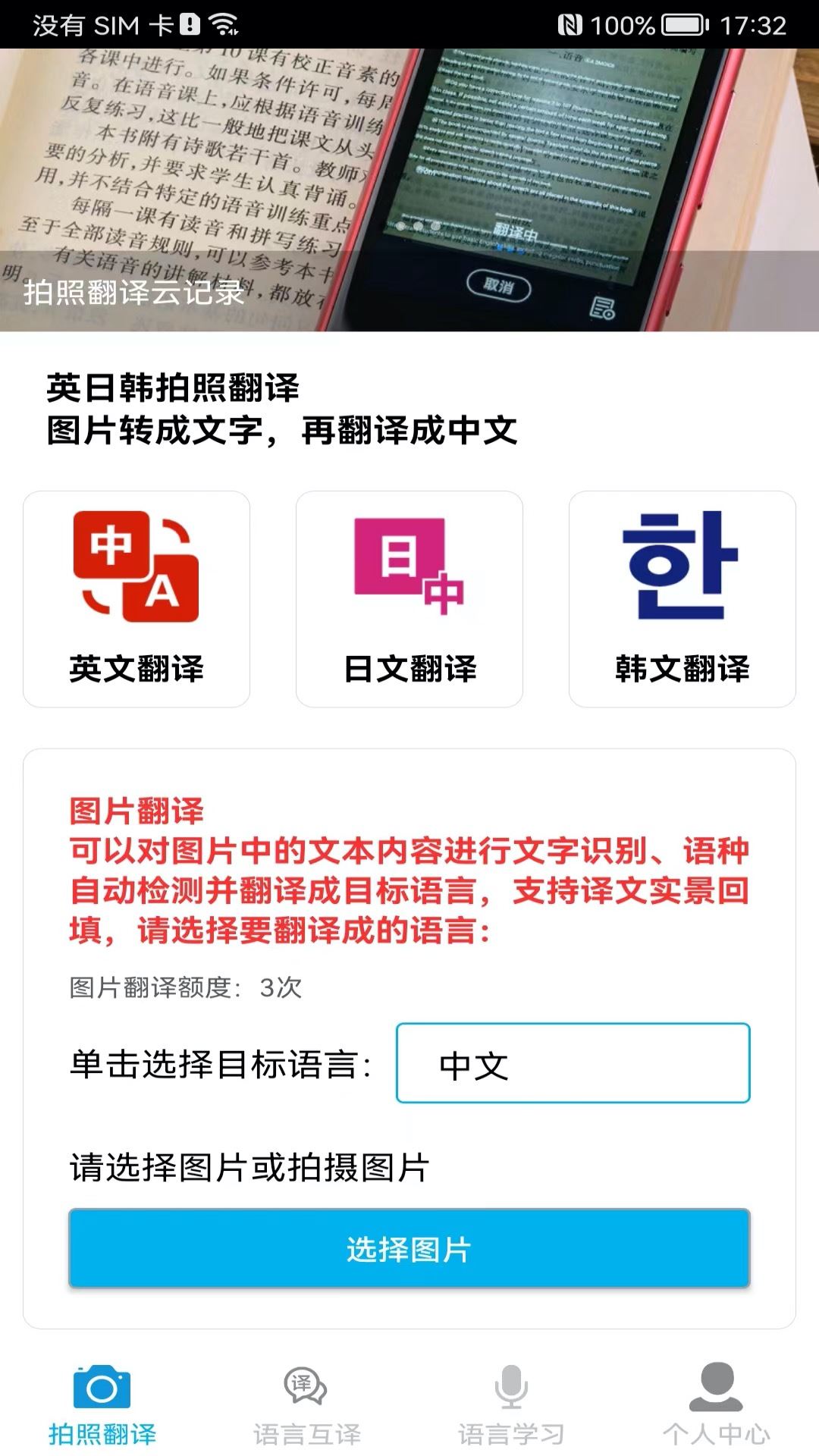The width and height of the screenshot is (819, 1456).
Task: Open 韩文翻译 card
Action: 682,599
